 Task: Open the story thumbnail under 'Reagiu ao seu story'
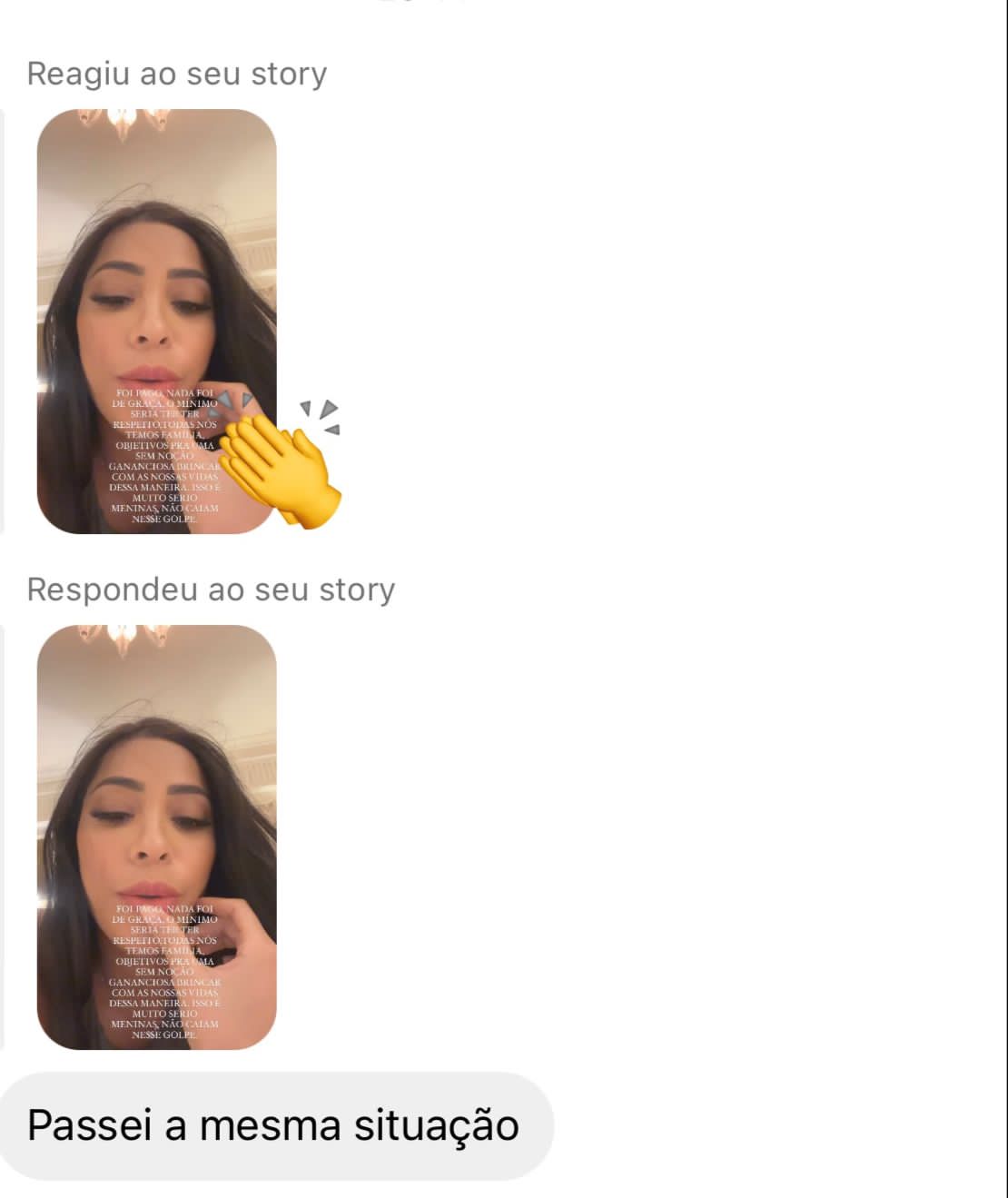(156, 300)
